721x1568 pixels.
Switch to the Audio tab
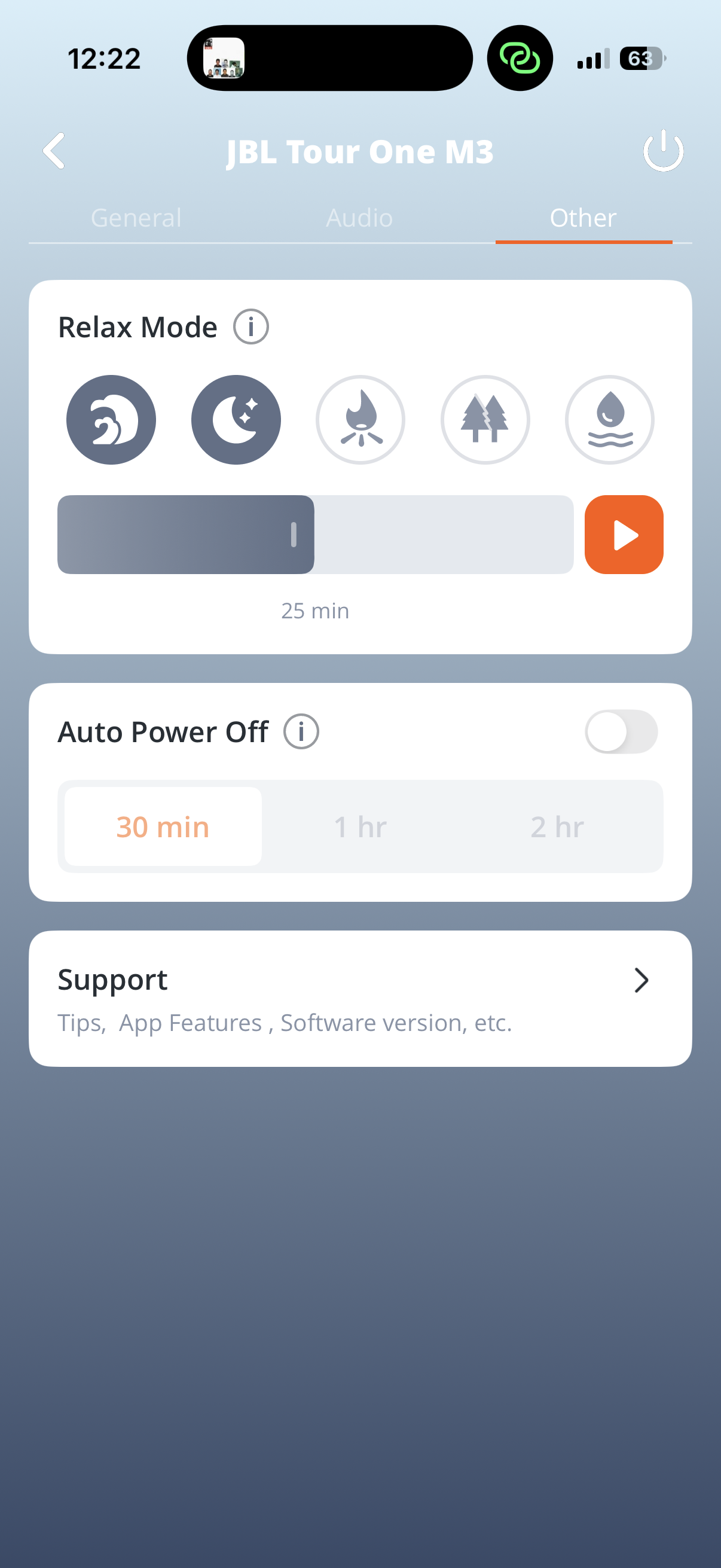tap(359, 218)
